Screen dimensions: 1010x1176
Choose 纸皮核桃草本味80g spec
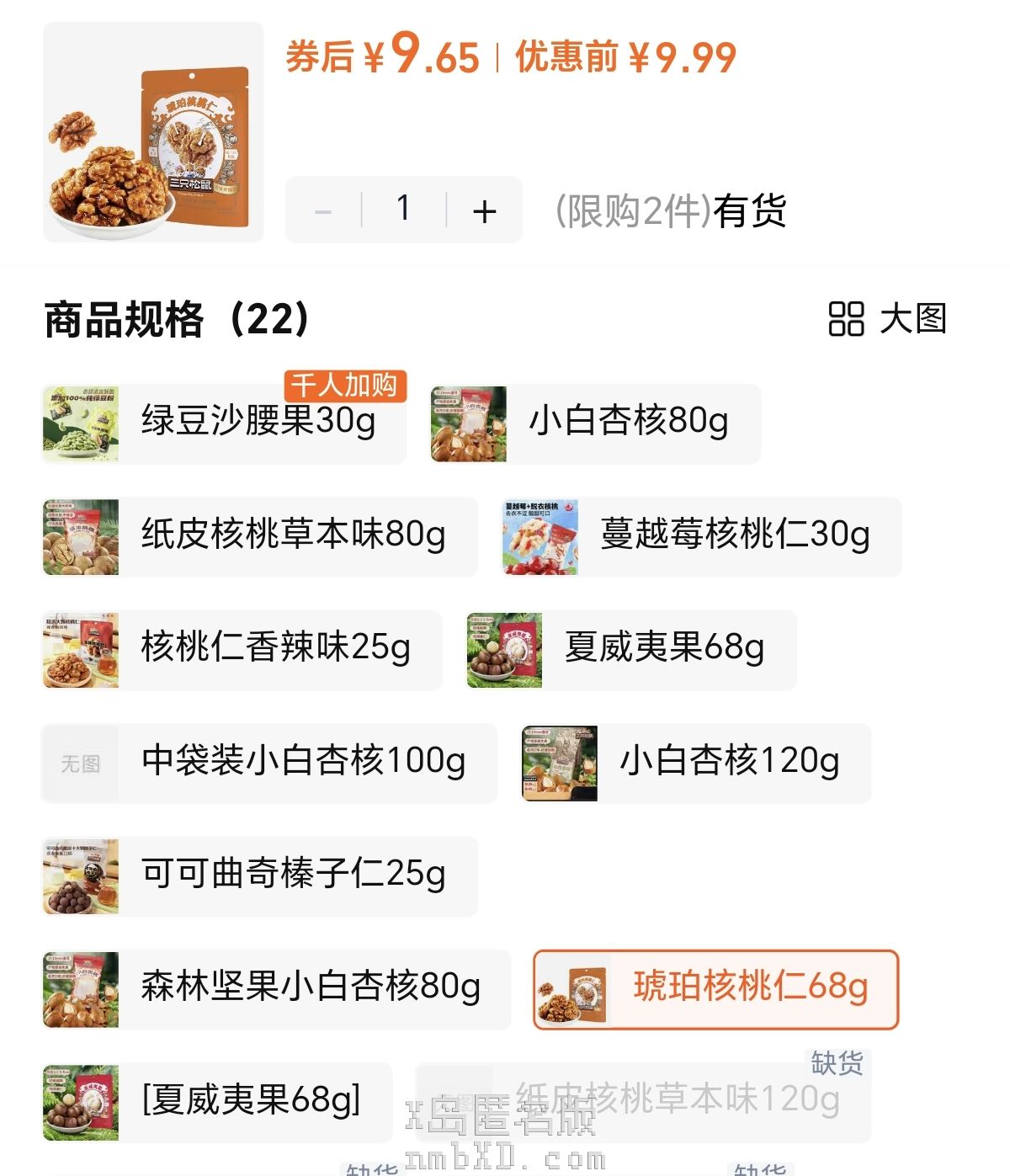coord(259,536)
